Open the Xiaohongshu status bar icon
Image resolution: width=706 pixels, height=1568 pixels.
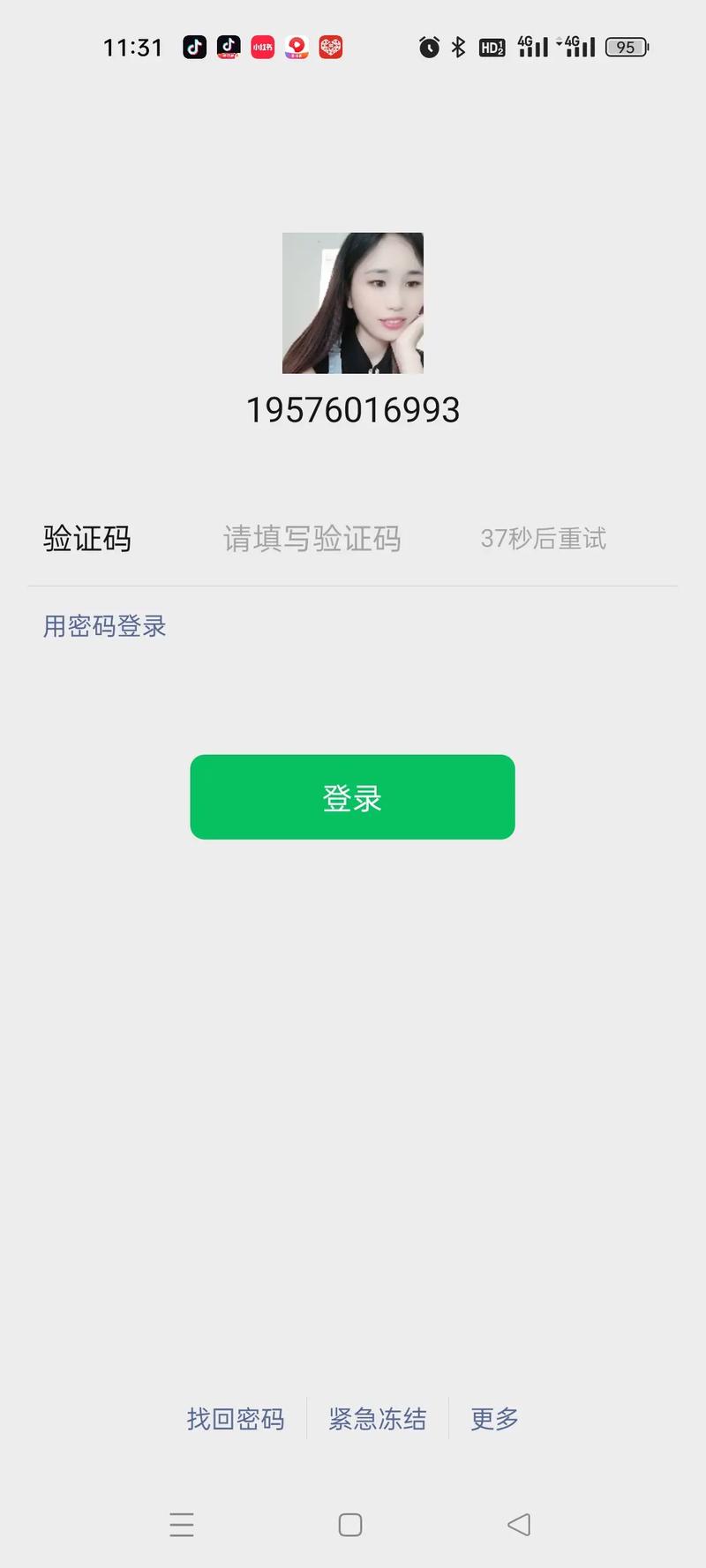pos(261,48)
